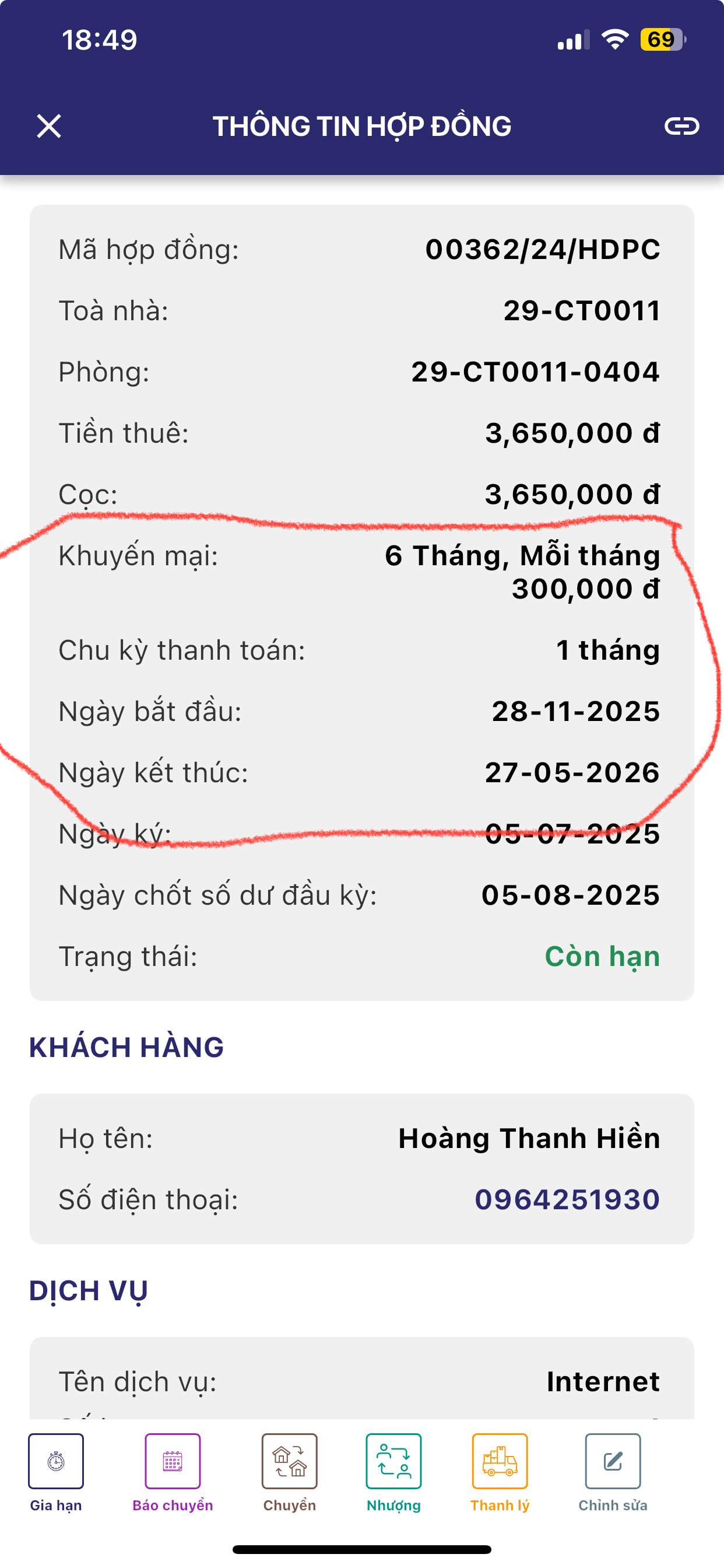Viewport: 724px width, 1568px height.
Task: Call phone number 0964251930
Action: [x=567, y=1200]
